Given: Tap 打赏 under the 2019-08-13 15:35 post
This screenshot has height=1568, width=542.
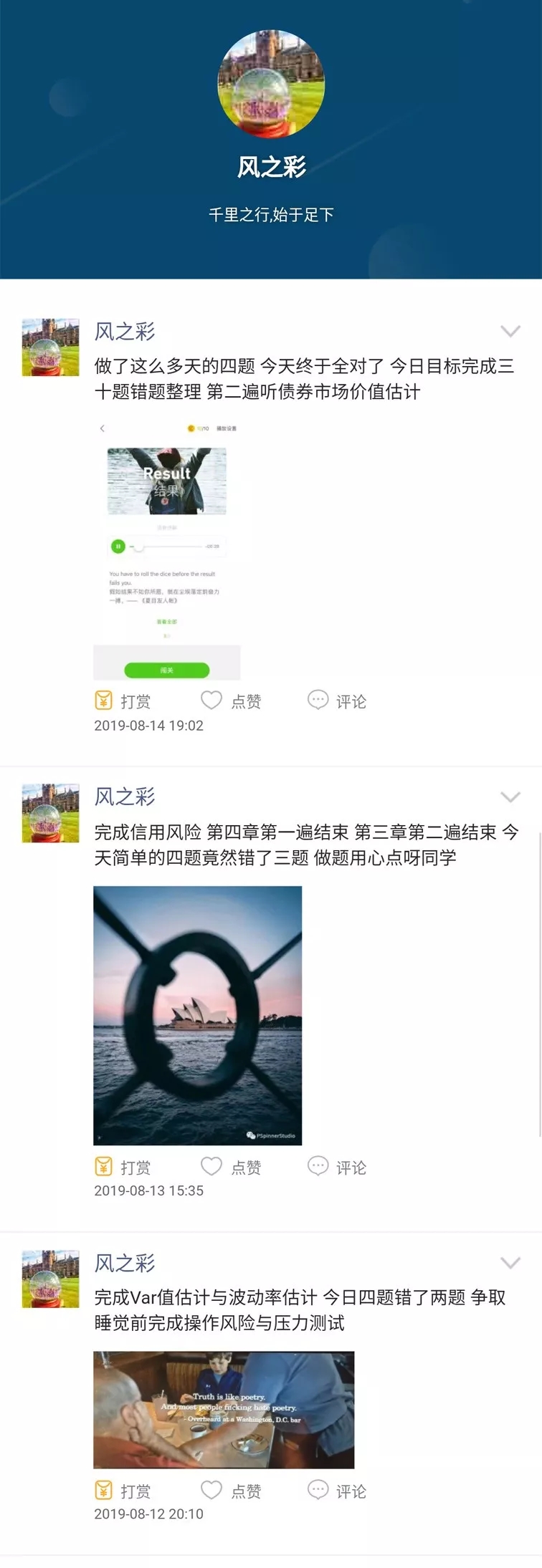Looking at the screenshot, I should point(123,1167).
